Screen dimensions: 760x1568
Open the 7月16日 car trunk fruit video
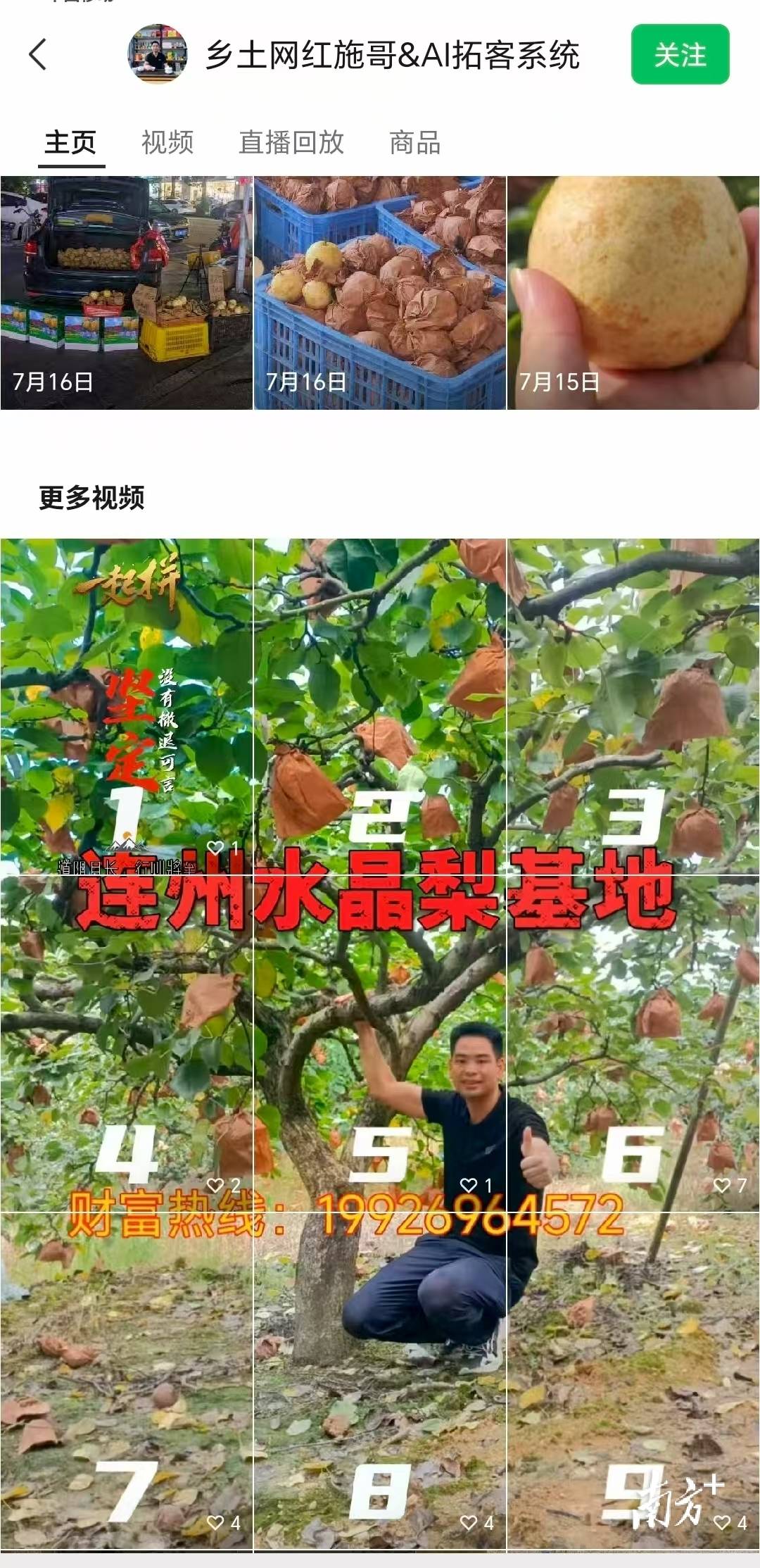(x=127, y=292)
